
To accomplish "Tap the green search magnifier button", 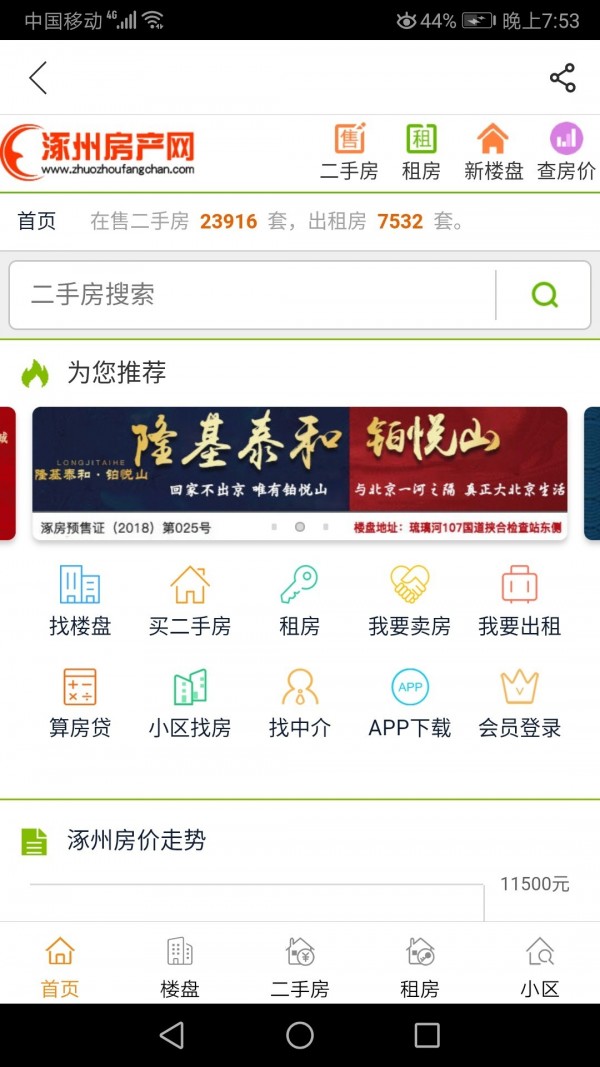I will coord(544,295).
